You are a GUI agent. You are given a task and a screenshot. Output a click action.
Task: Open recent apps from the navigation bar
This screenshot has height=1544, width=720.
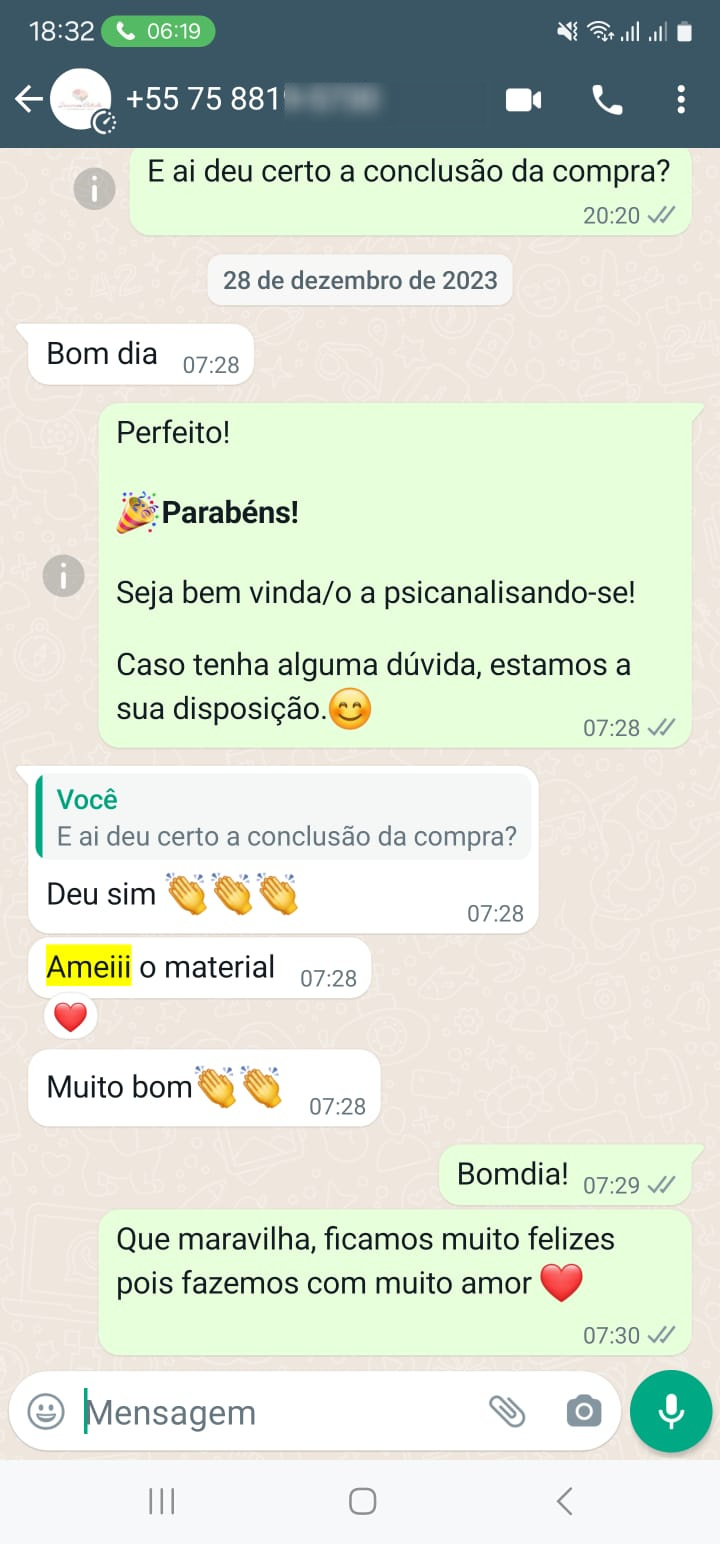(x=161, y=1501)
